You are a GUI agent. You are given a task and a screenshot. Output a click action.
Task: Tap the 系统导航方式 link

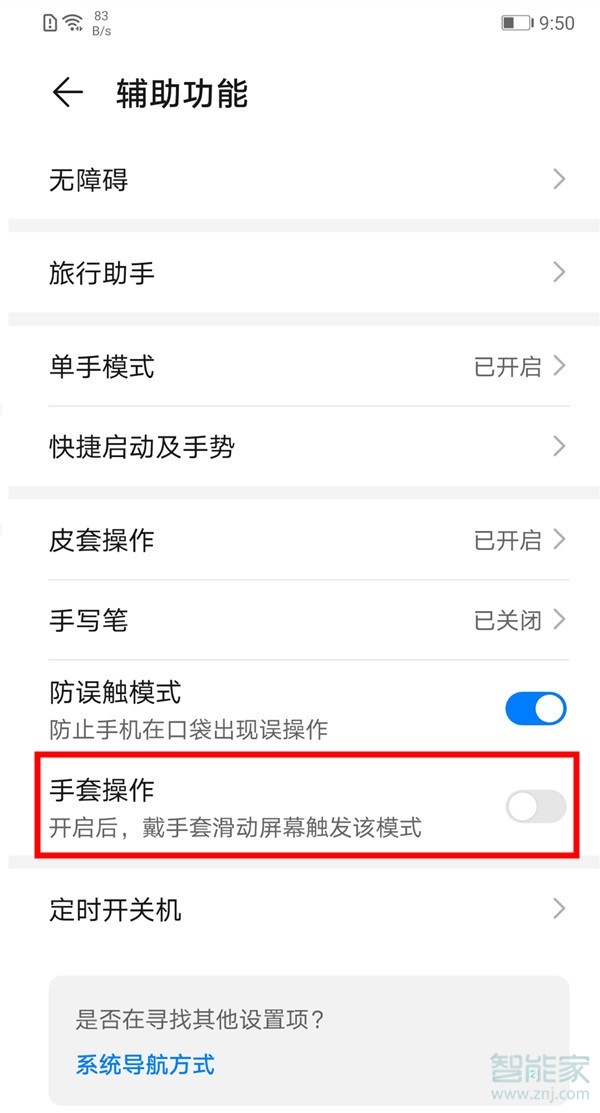145,1064
